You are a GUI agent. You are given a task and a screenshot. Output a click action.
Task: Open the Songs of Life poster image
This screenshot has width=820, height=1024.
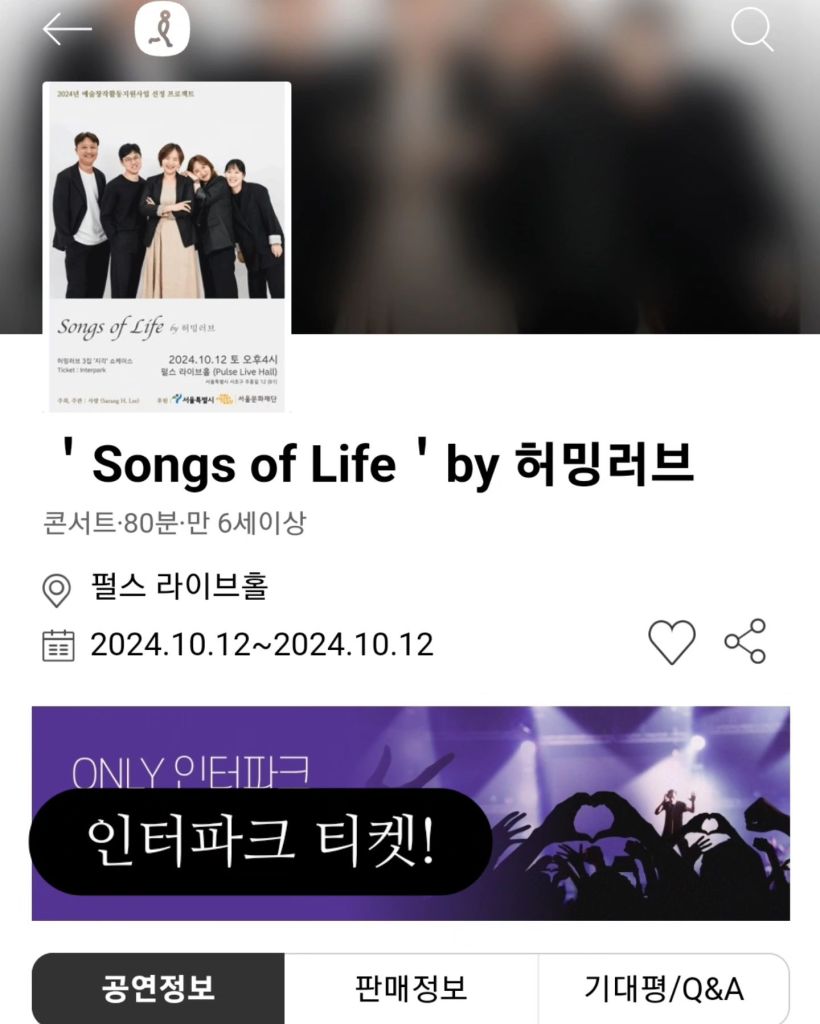coord(167,246)
